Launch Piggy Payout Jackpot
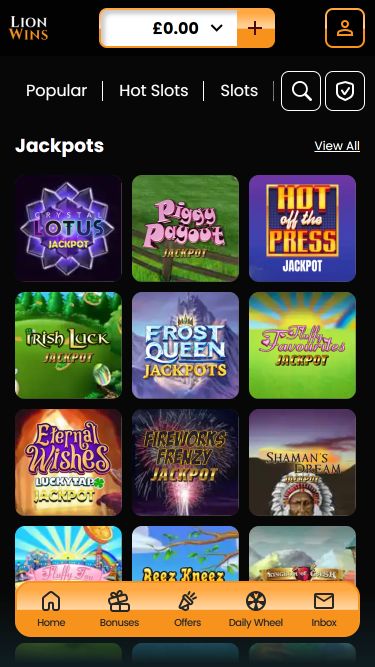The image size is (375, 667). (185, 228)
